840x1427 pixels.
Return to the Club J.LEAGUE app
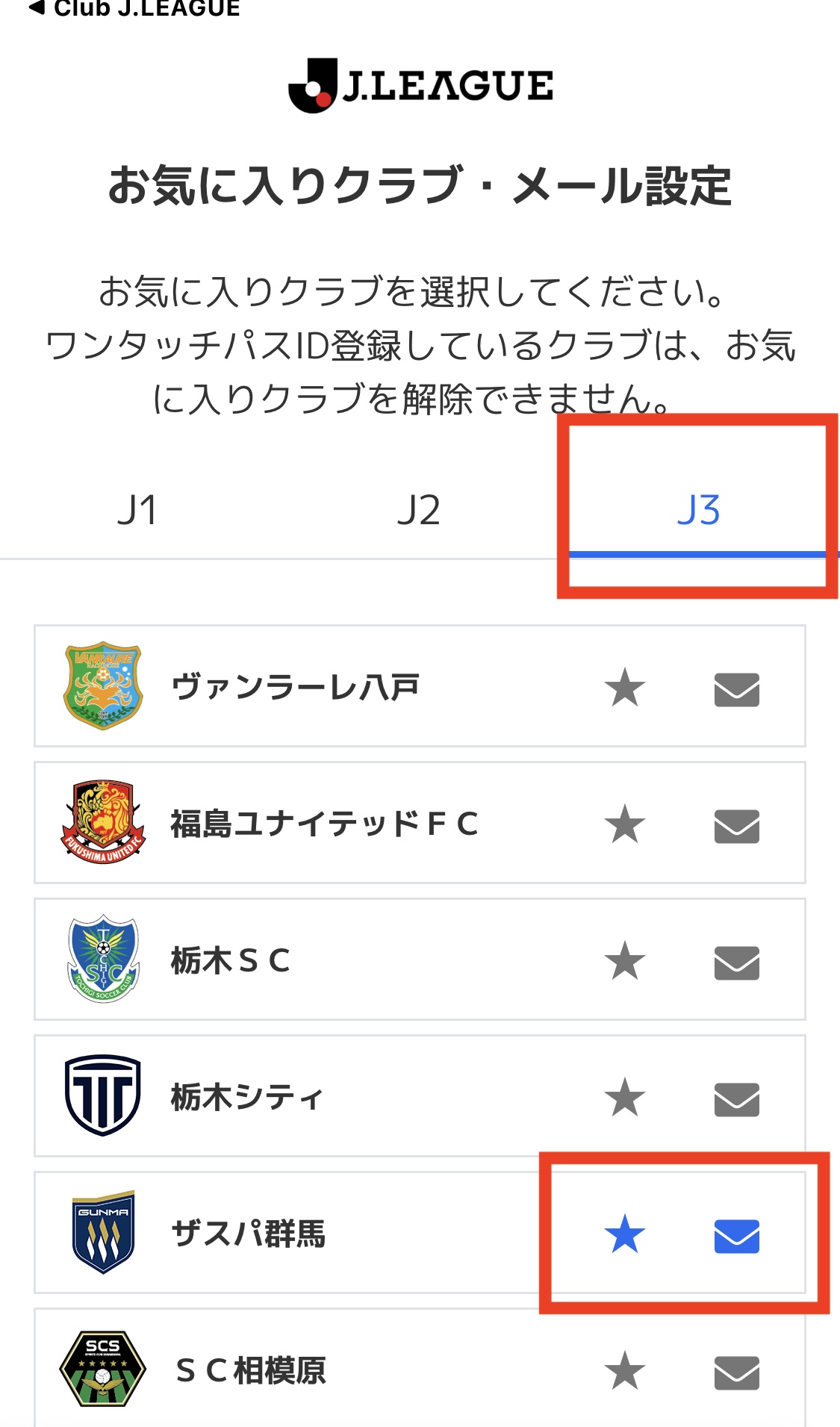tap(134, 8)
